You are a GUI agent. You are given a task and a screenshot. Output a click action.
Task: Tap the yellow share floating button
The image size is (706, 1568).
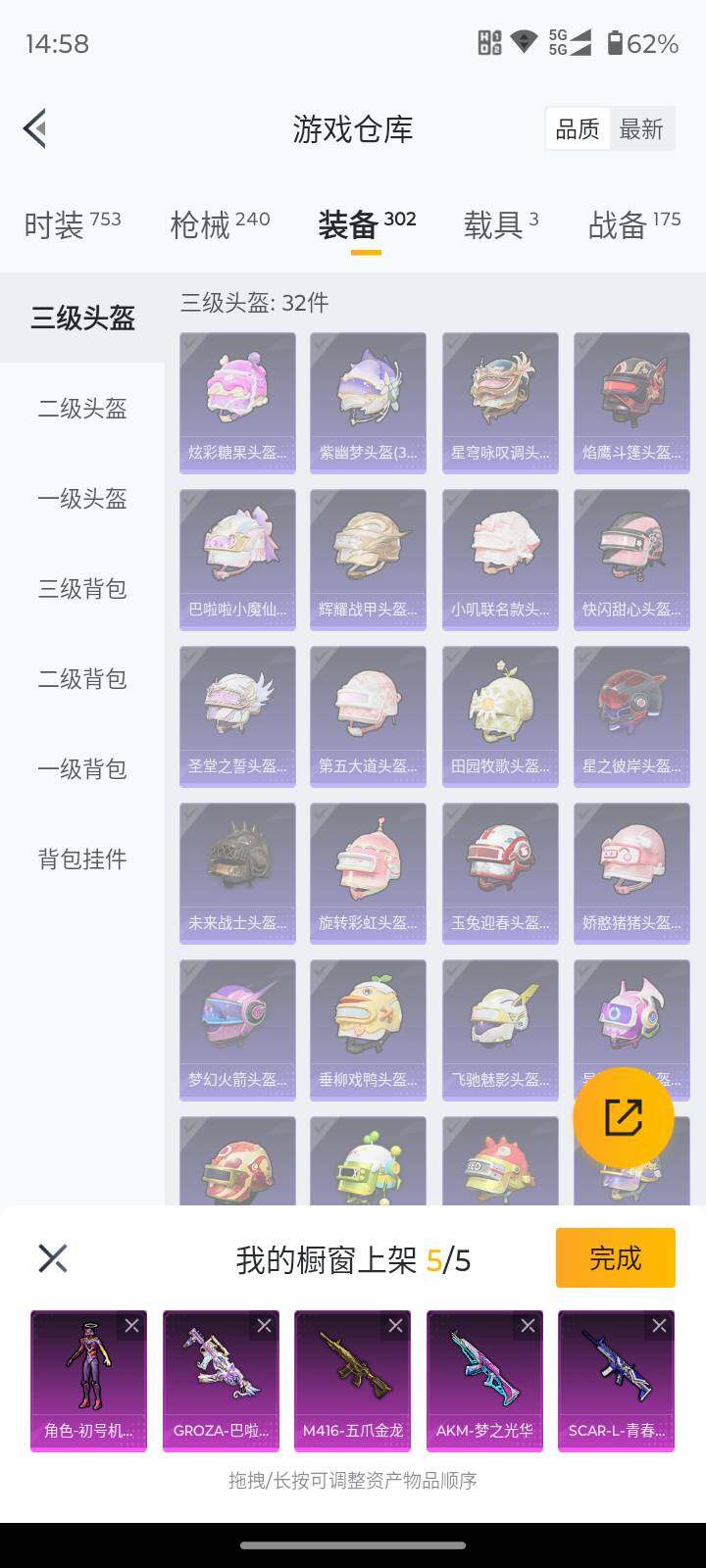tap(623, 1117)
